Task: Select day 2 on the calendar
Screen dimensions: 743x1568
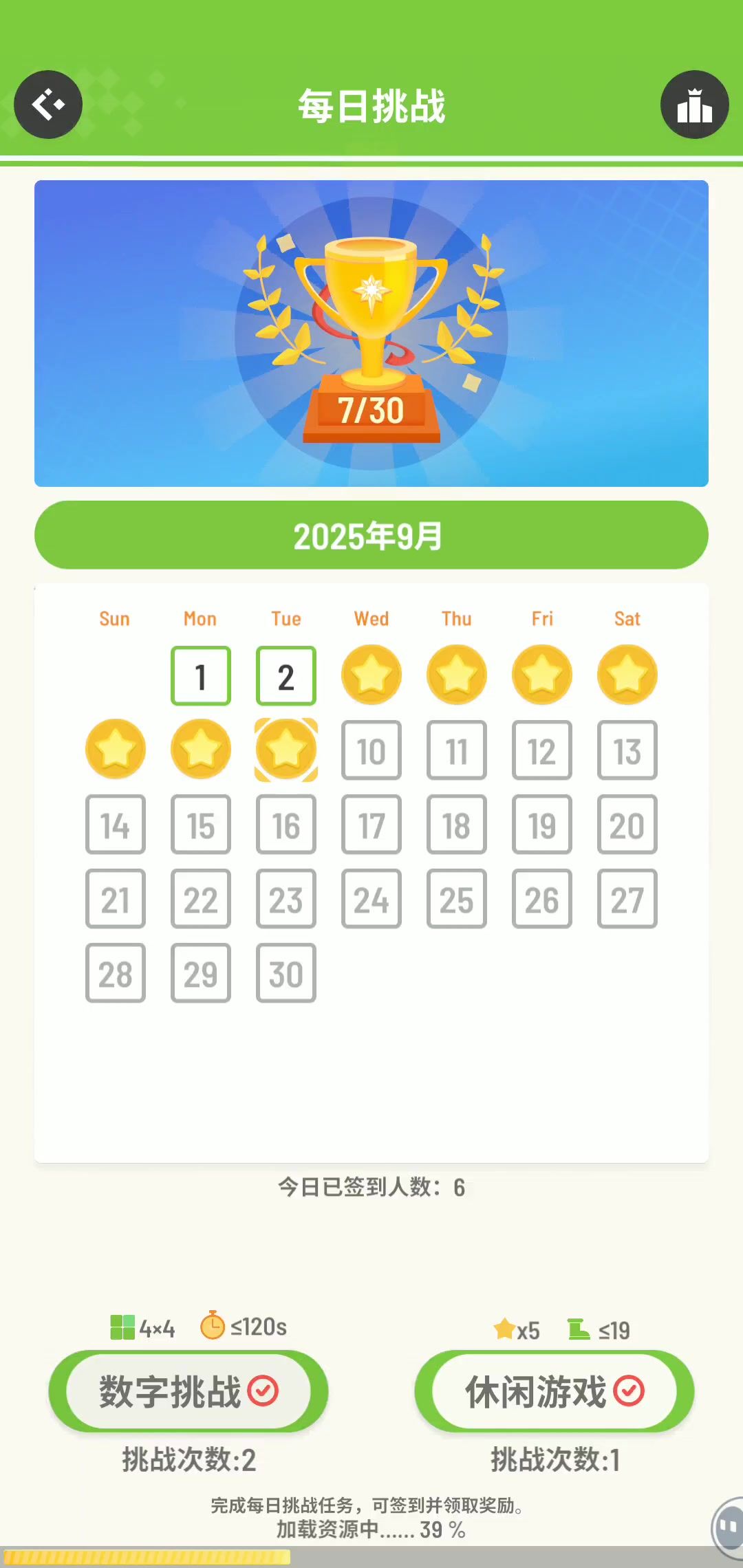Action: click(x=286, y=676)
